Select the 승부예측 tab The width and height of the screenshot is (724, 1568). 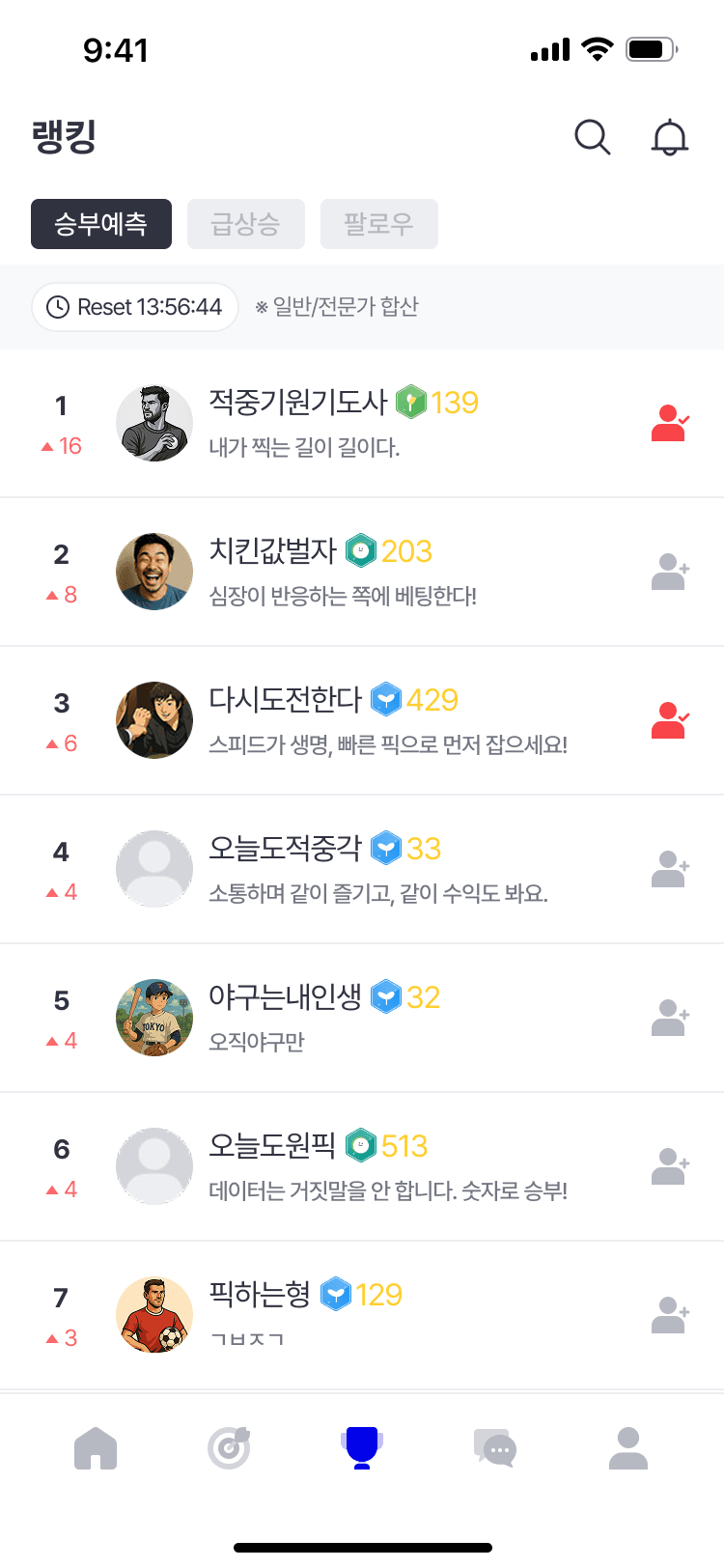click(101, 224)
